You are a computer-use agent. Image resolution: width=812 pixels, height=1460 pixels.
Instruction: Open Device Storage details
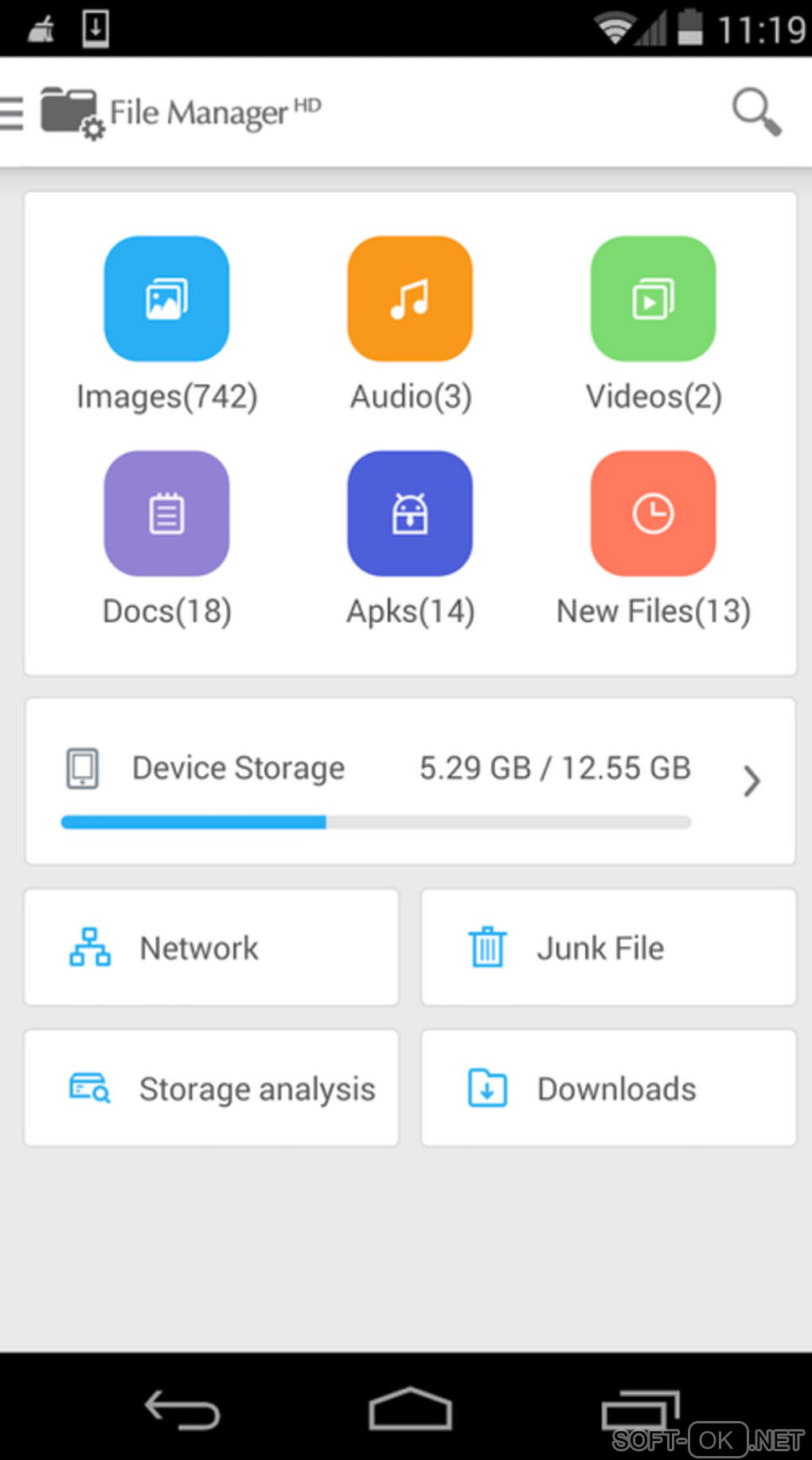click(x=410, y=781)
